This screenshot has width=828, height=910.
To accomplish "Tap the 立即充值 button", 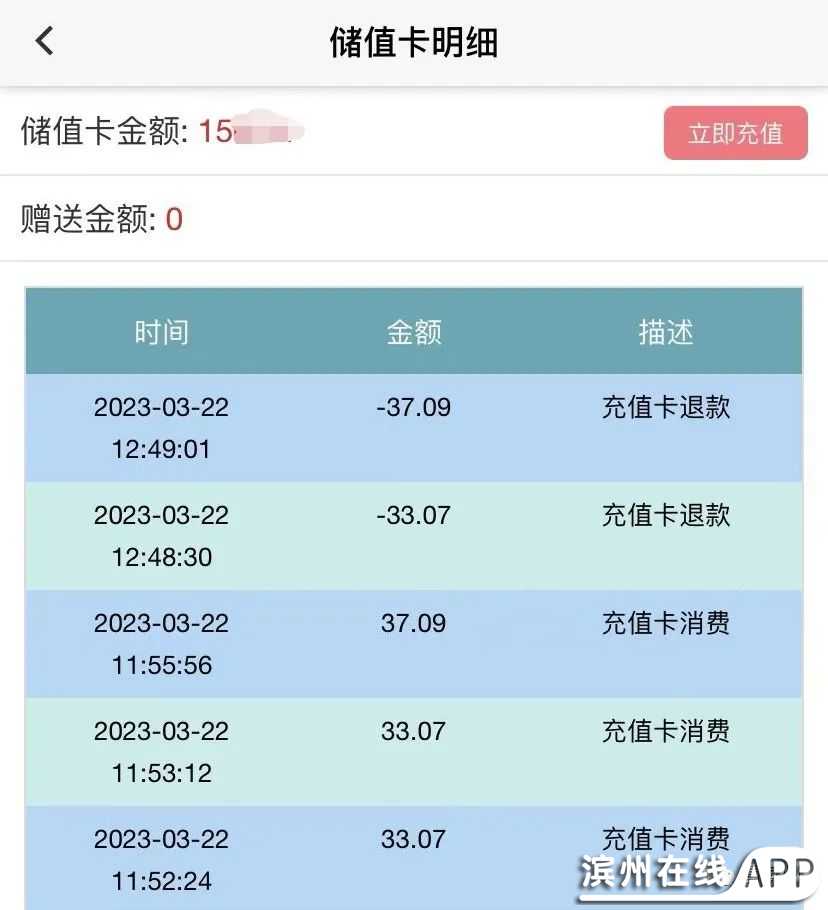I will (x=735, y=133).
